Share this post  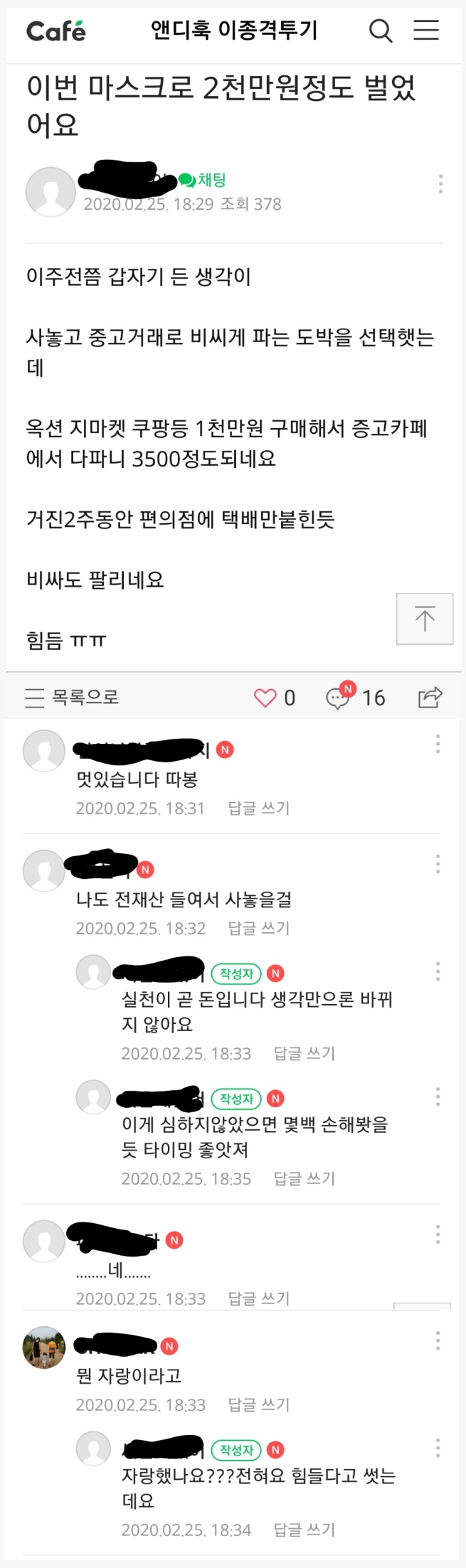pyautogui.click(x=430, y=697)
